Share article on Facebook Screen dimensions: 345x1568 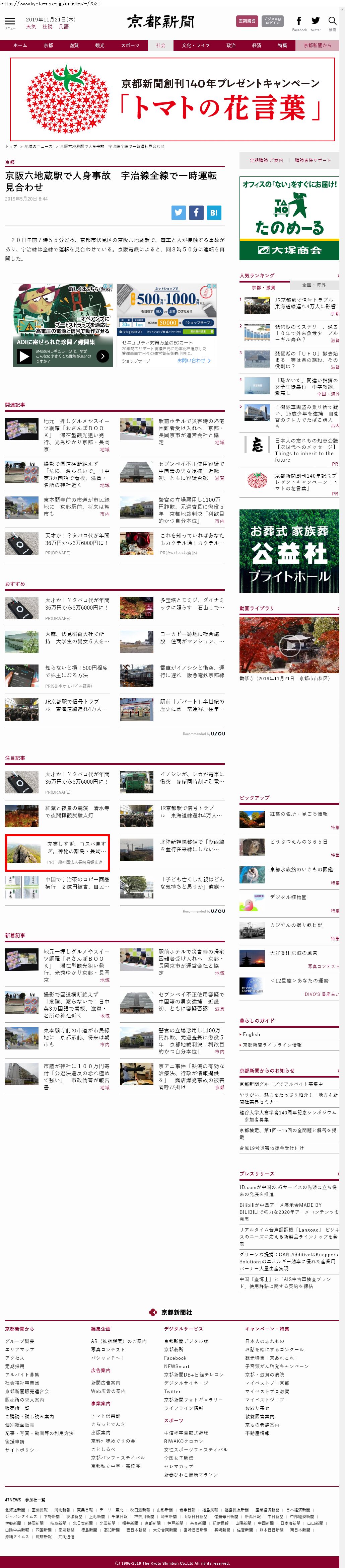click(x=196, y=213)
